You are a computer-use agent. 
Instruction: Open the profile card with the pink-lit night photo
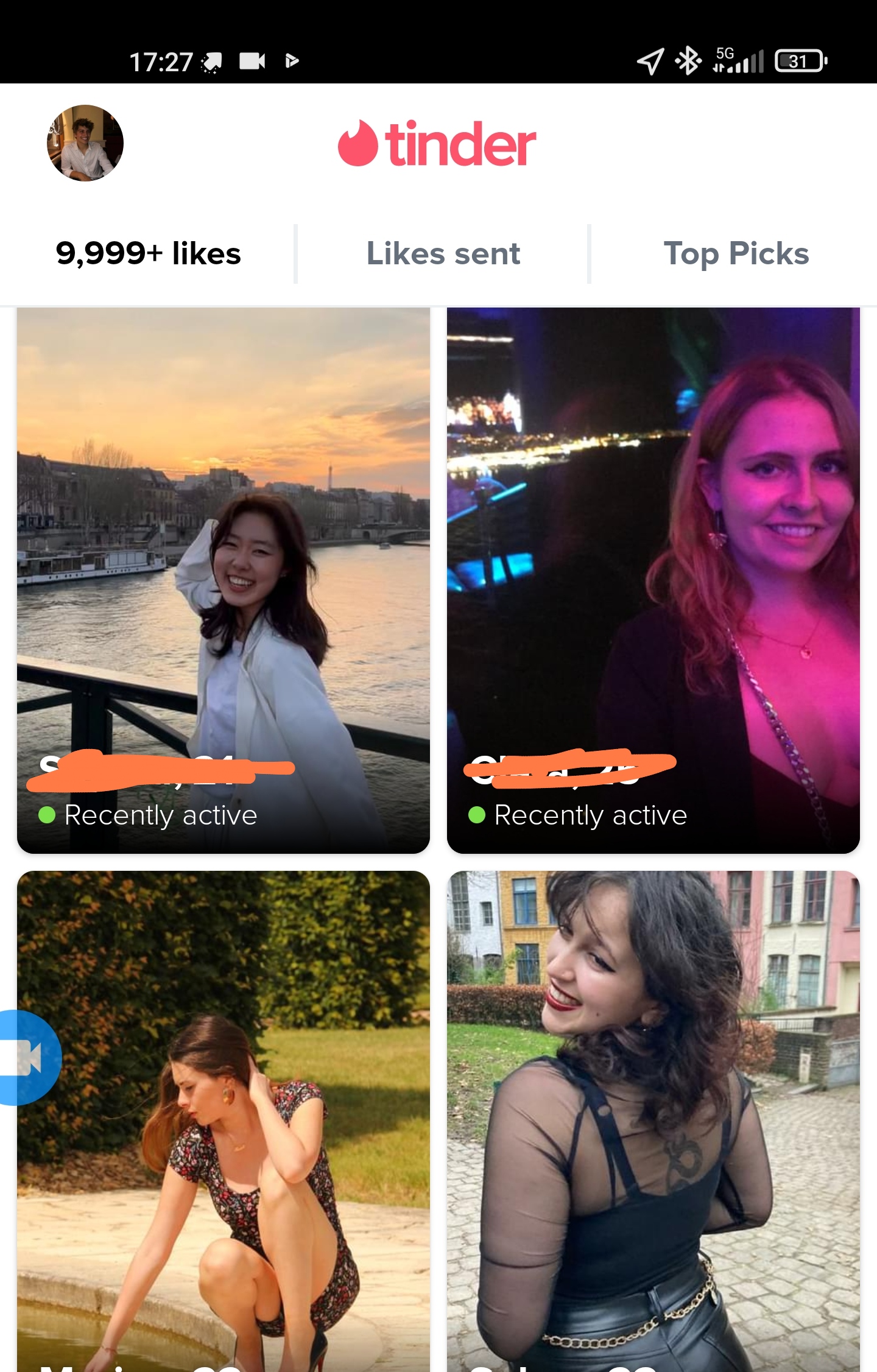[653, 579]
